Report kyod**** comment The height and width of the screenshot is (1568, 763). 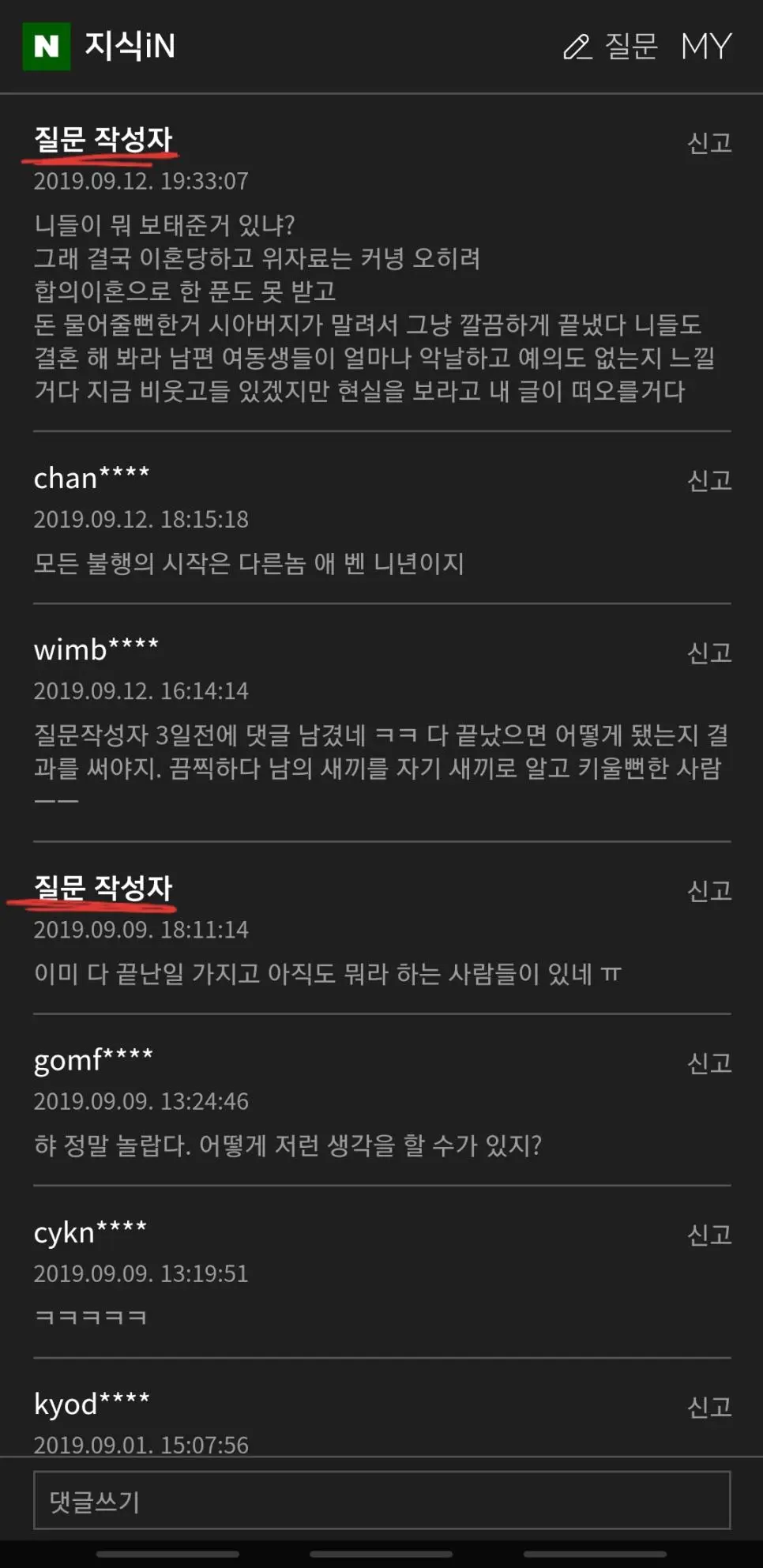(x=708, y=1407)
